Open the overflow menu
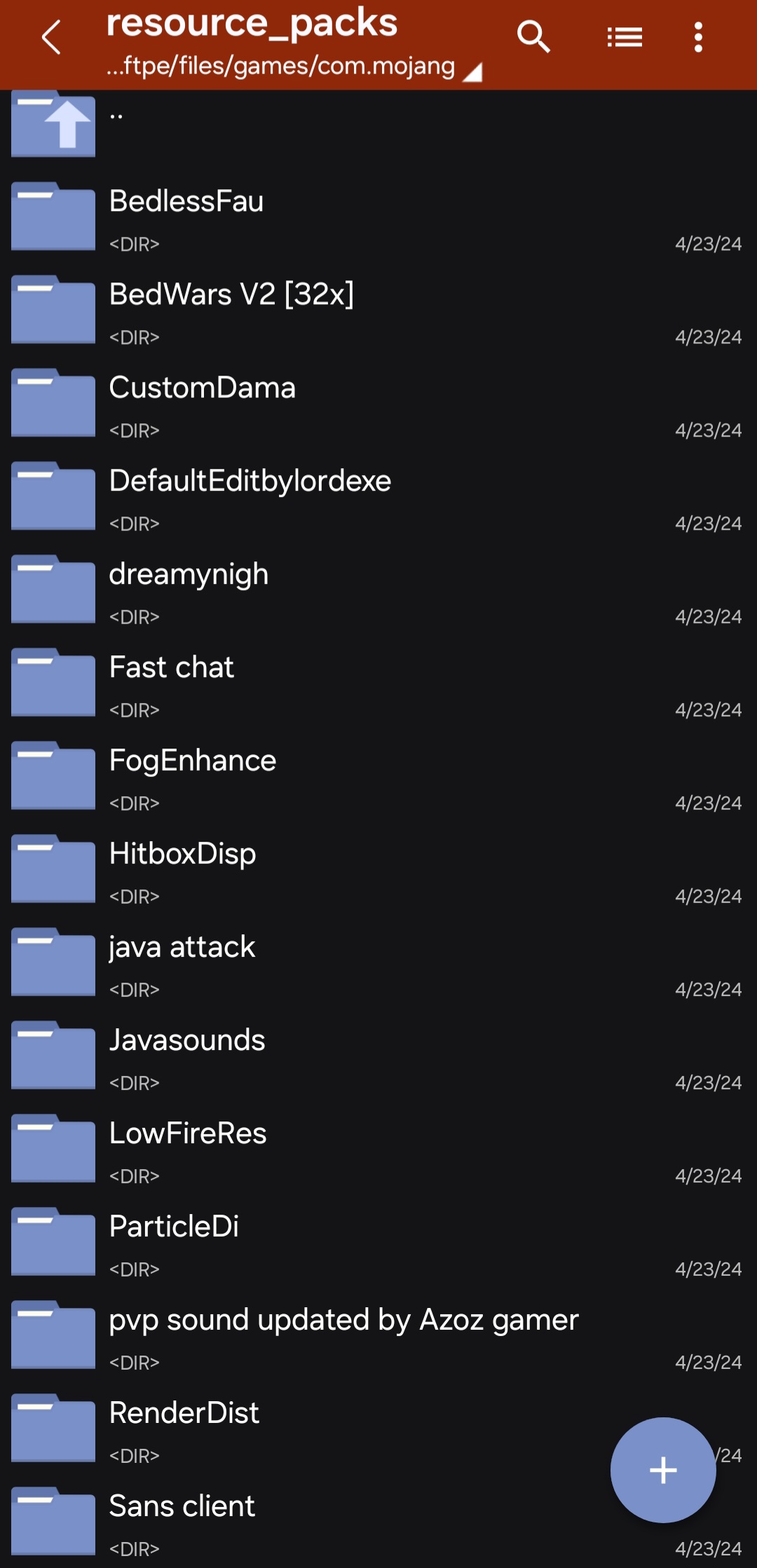The height and width of the screenshot is (1568, 757). point(698,37)
